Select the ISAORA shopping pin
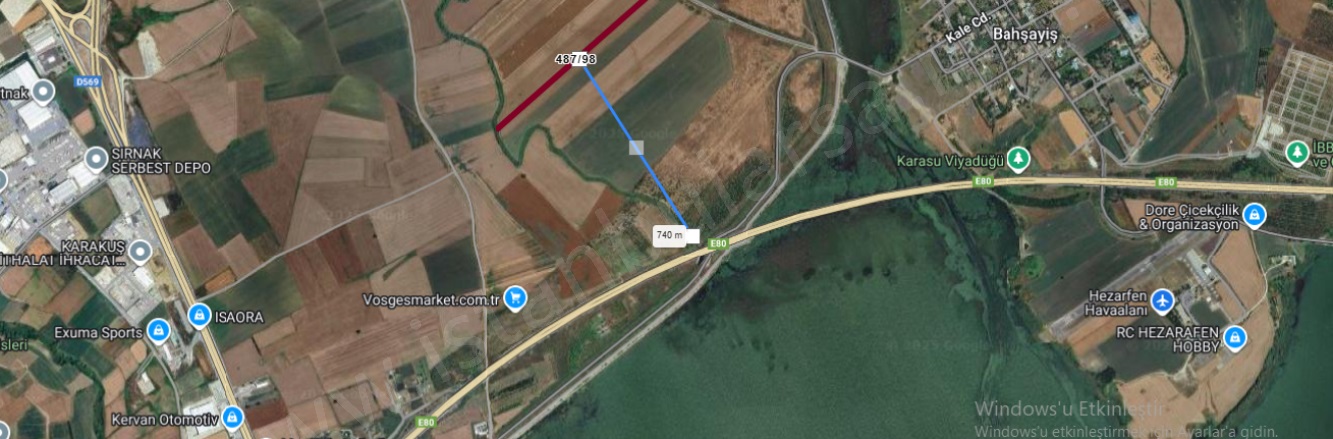 [199, 315]
